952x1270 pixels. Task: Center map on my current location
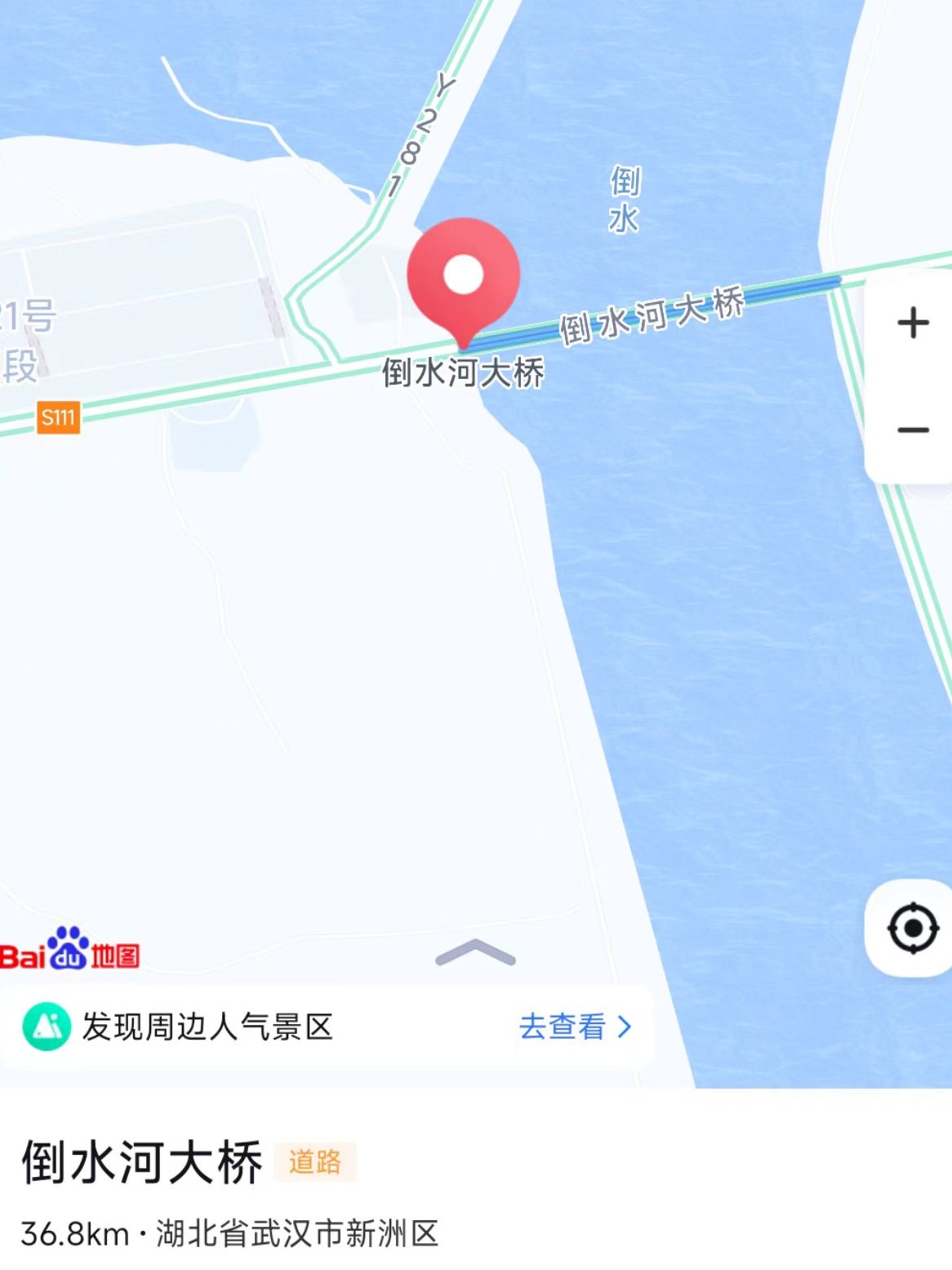coord(912,929)
